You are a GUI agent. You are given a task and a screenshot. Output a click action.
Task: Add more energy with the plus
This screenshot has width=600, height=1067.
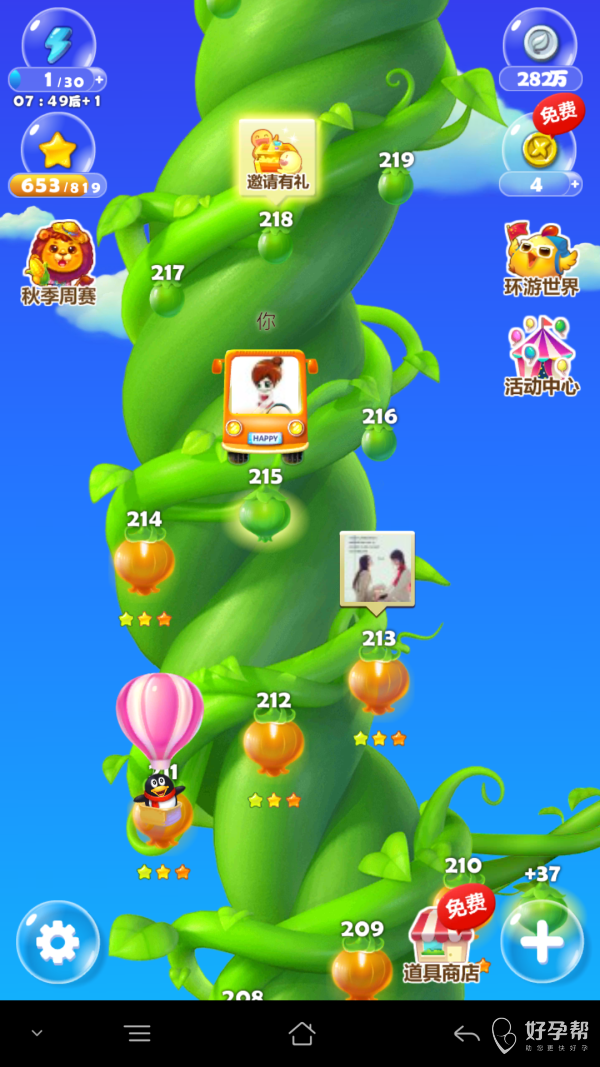(x=99, y=80)
